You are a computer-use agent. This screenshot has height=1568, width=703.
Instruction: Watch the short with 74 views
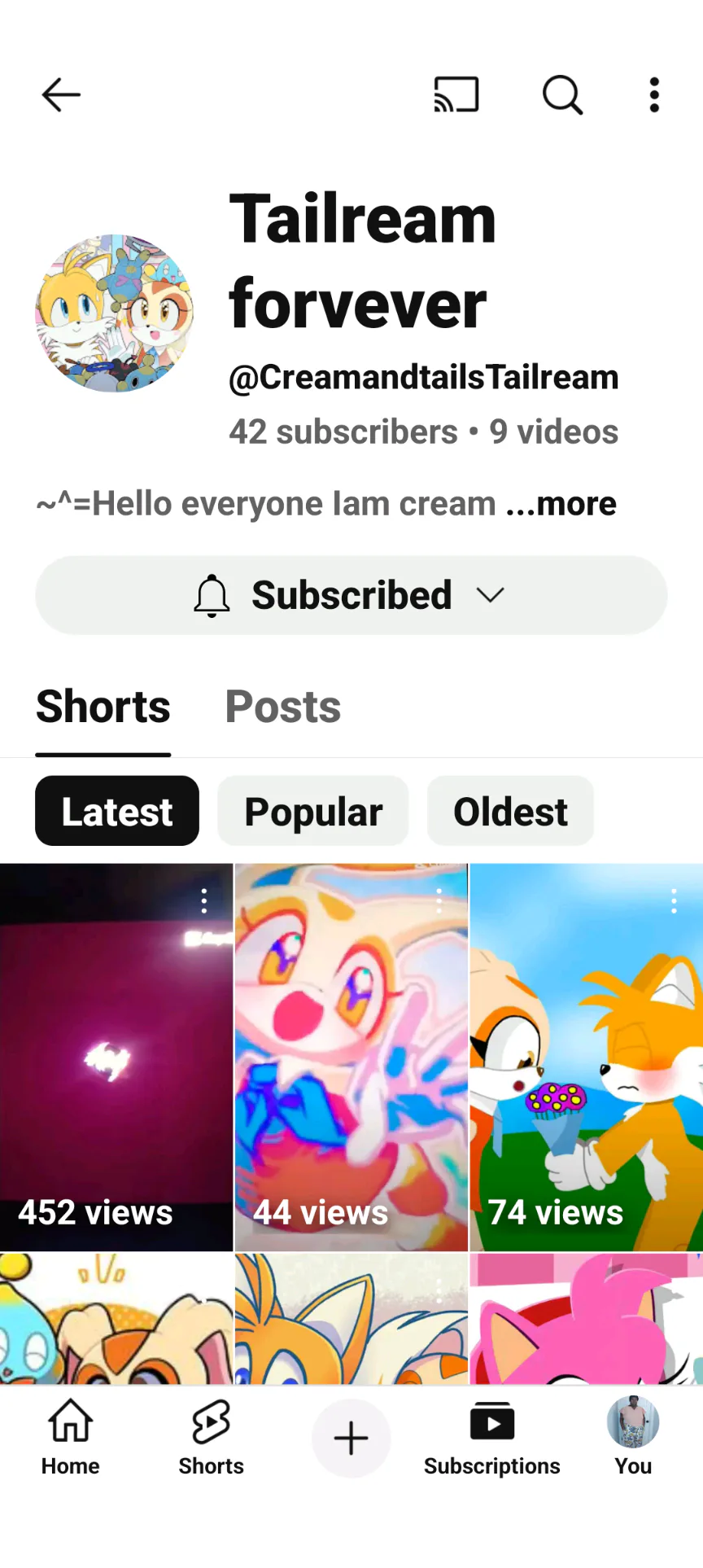click(586, 1058)
